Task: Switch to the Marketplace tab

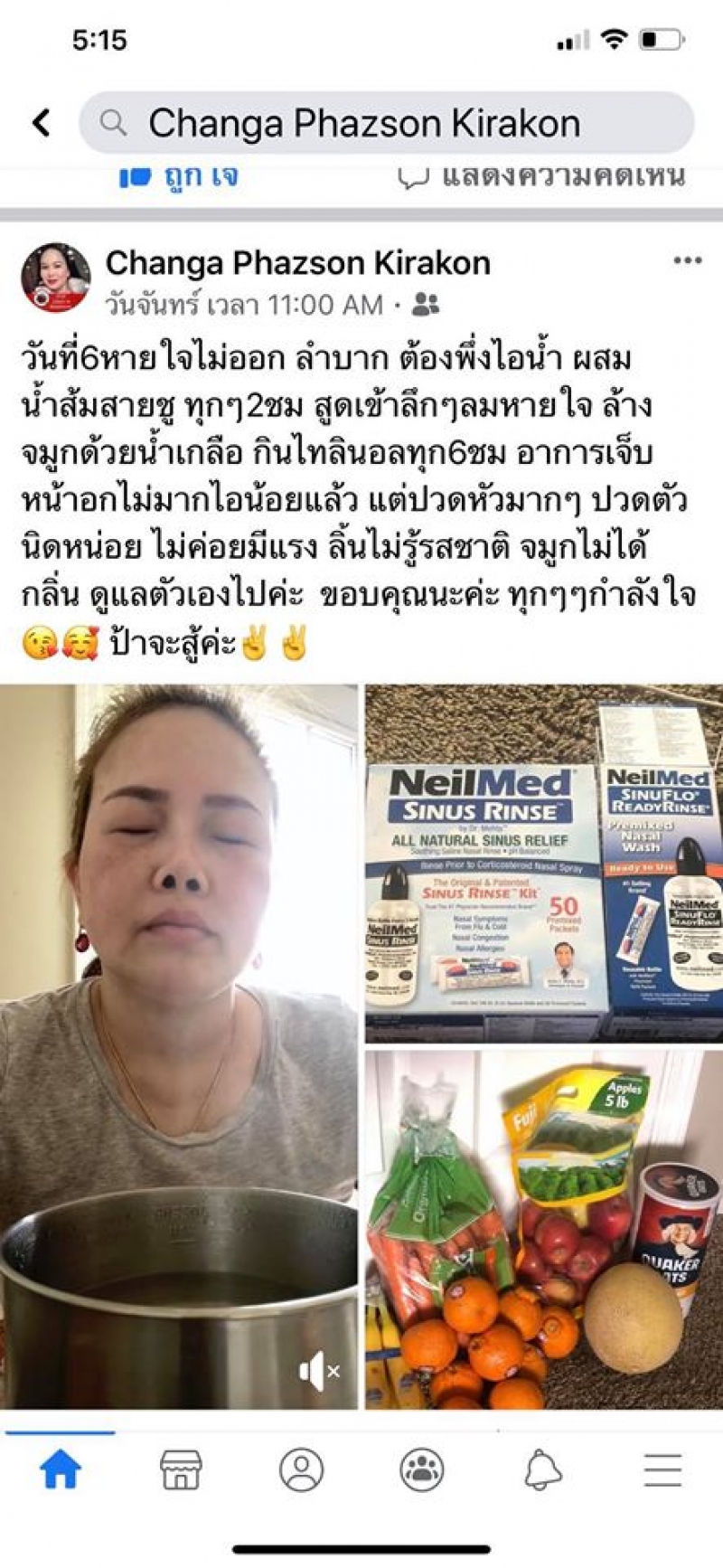Action: pos(181,1470)
